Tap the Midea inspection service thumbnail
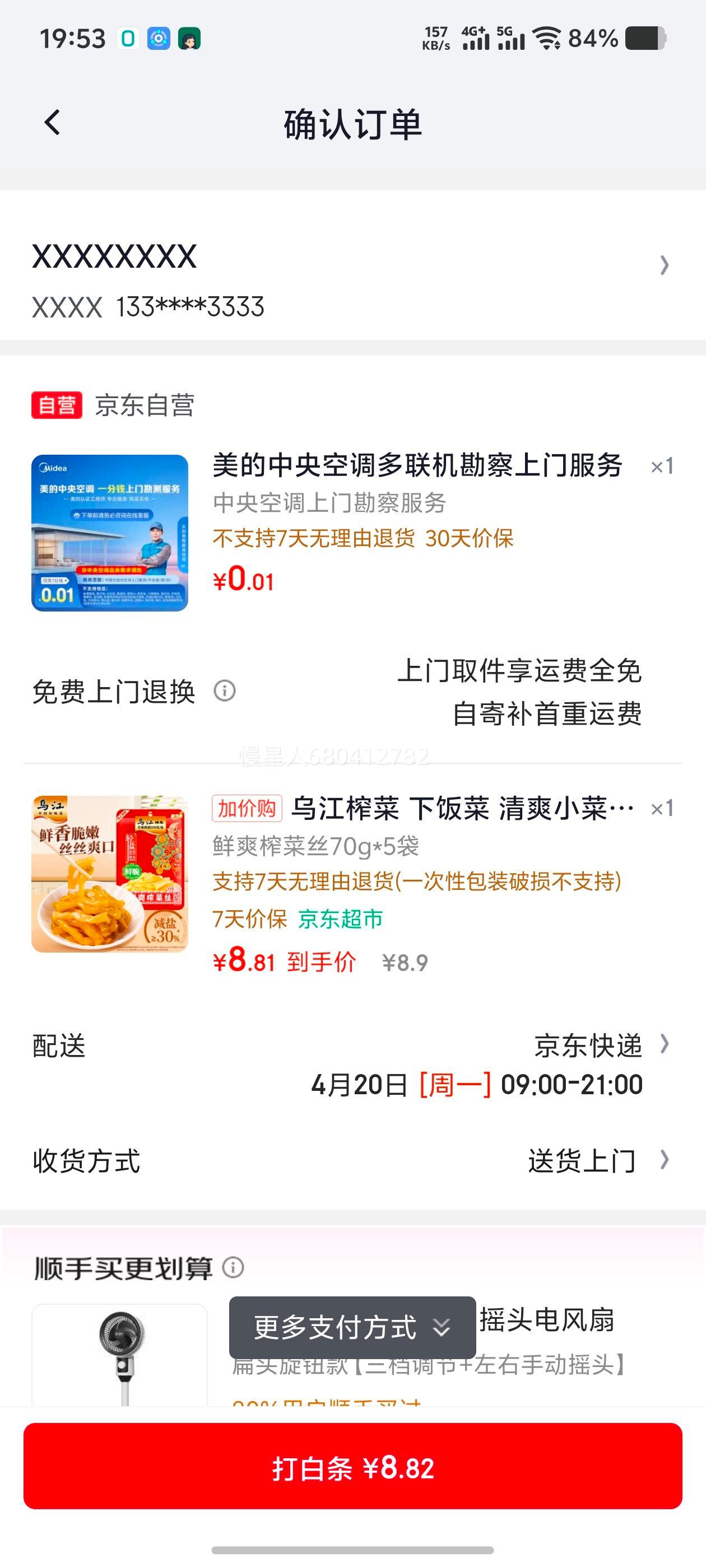This screenshot has width=706, height=1568. 112,533
